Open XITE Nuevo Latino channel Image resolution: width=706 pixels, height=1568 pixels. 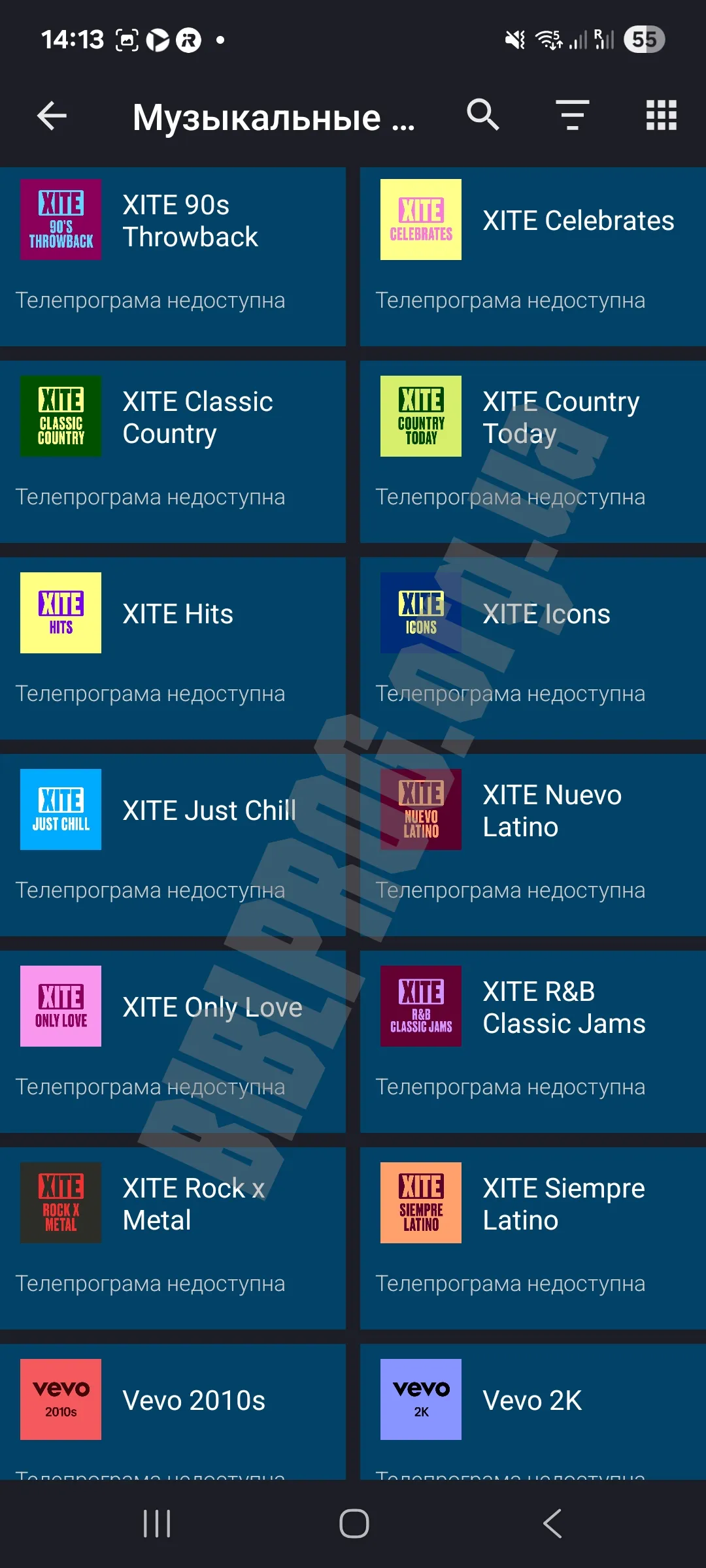533,845
